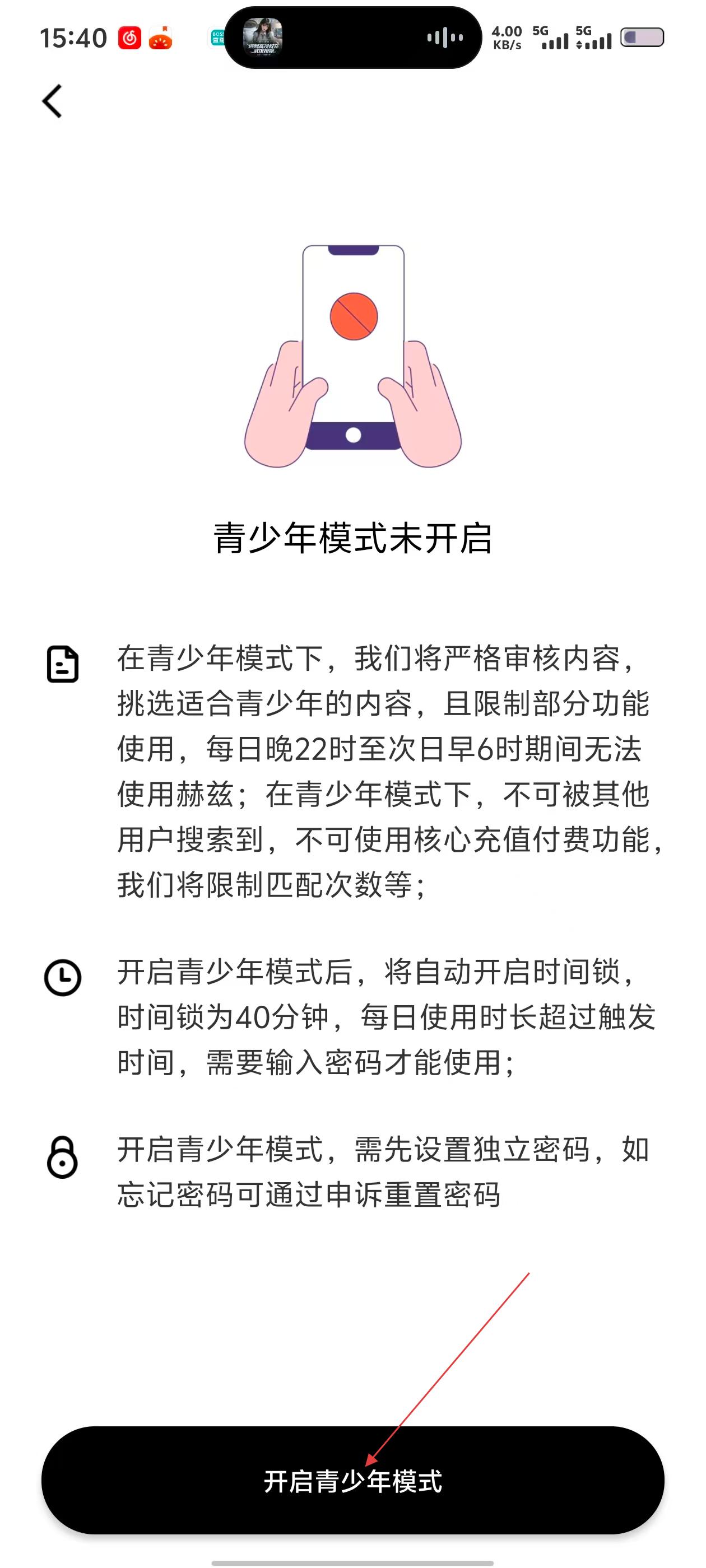Go back using the top-left arrow
The width and height of the screenshot is (706, 1568).
click(52, 101)
